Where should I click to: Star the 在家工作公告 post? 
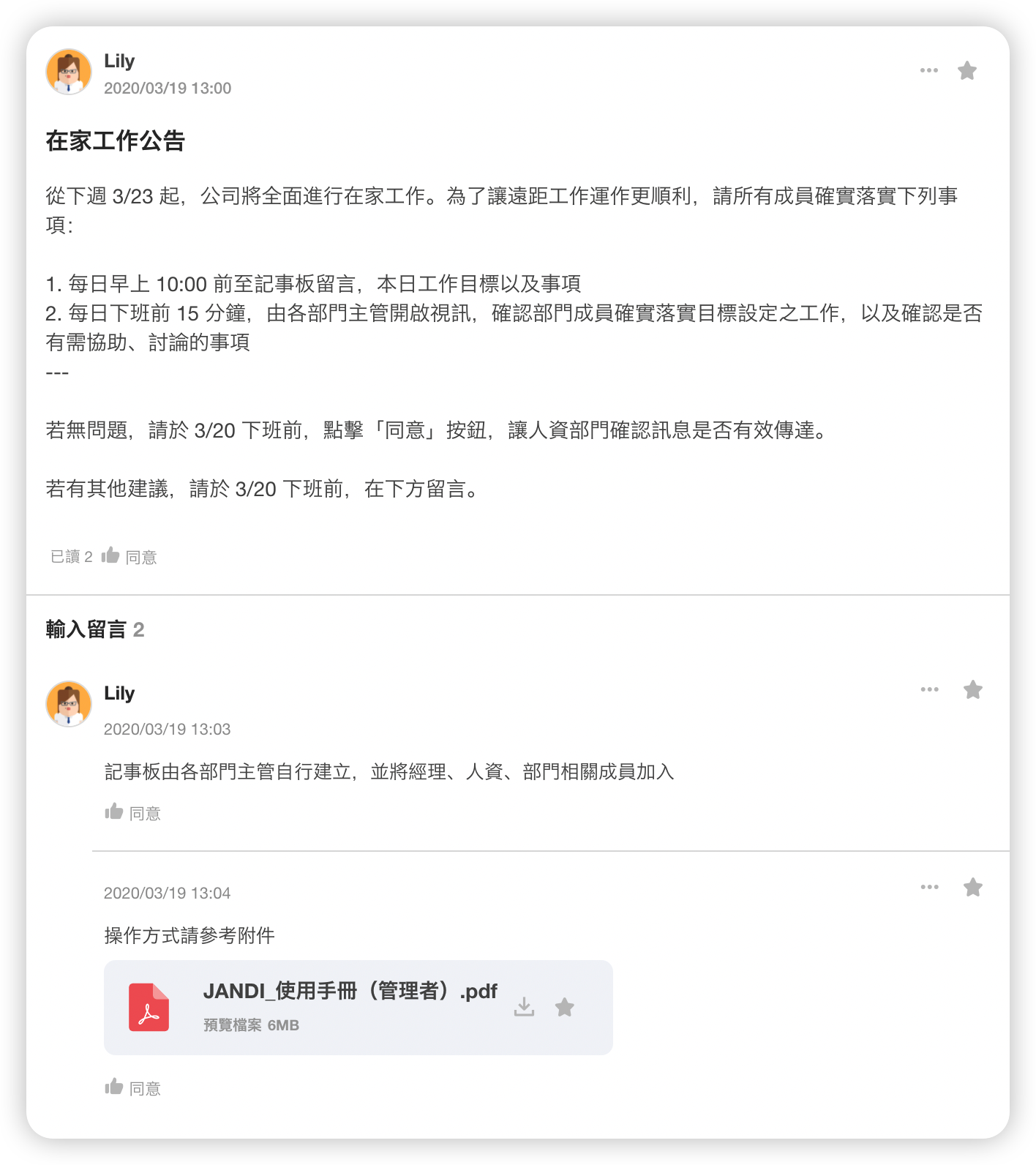pos(966,70)
